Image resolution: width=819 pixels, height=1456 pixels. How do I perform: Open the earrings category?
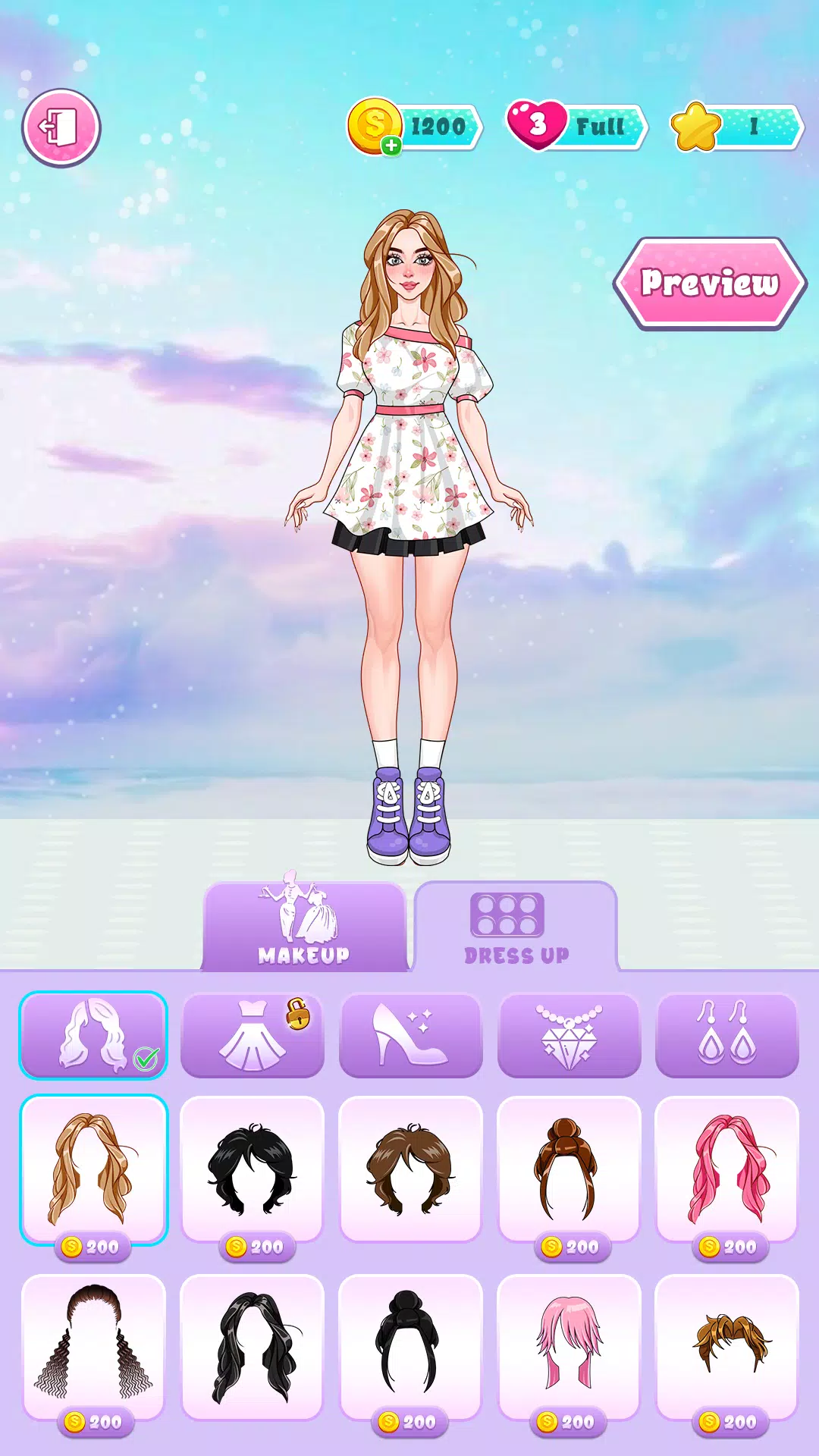(x=726, y=1034)
